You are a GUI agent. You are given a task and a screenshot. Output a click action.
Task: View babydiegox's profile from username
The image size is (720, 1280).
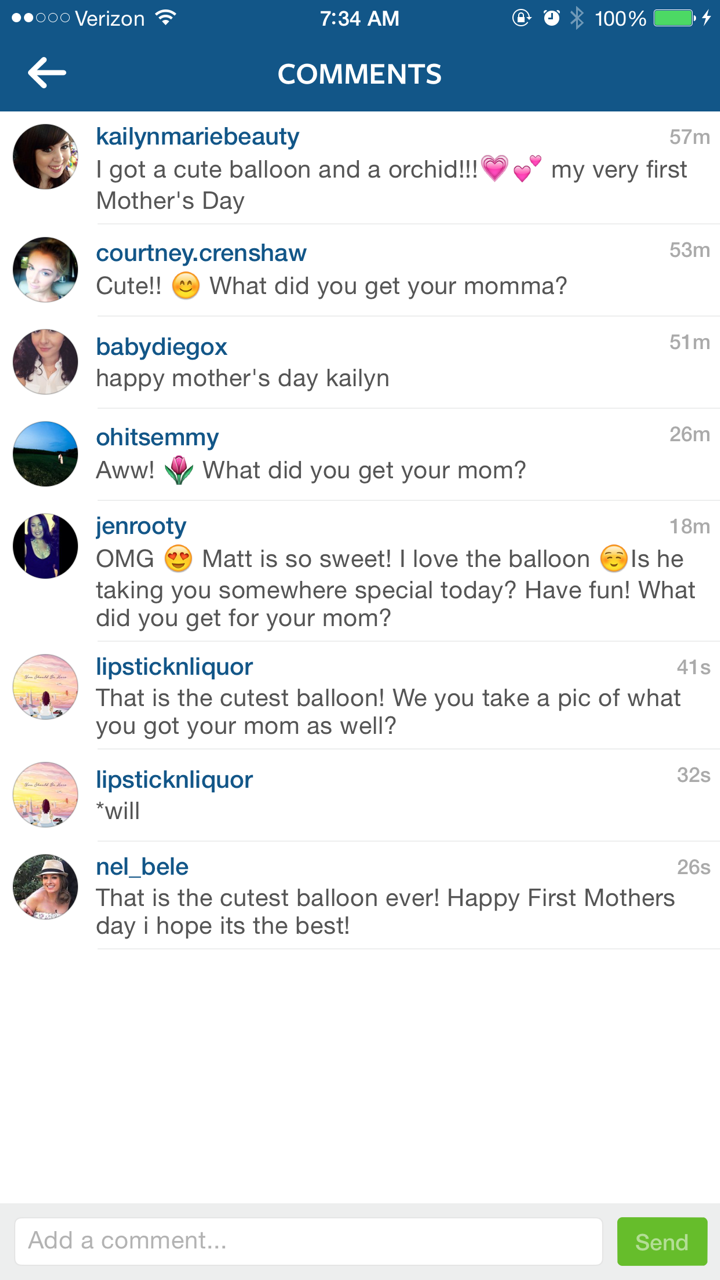pos(161,347)
